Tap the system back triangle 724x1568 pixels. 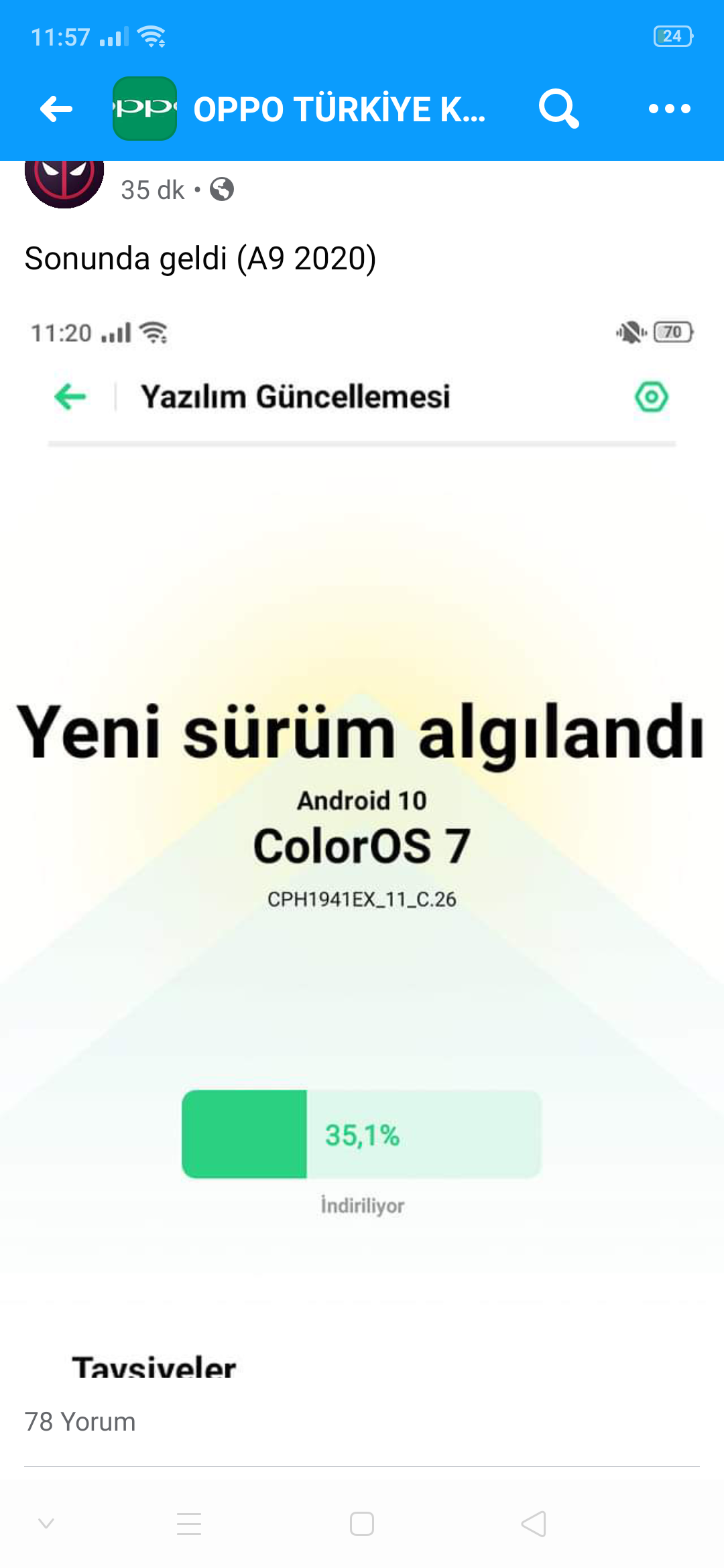point(534,1523)
